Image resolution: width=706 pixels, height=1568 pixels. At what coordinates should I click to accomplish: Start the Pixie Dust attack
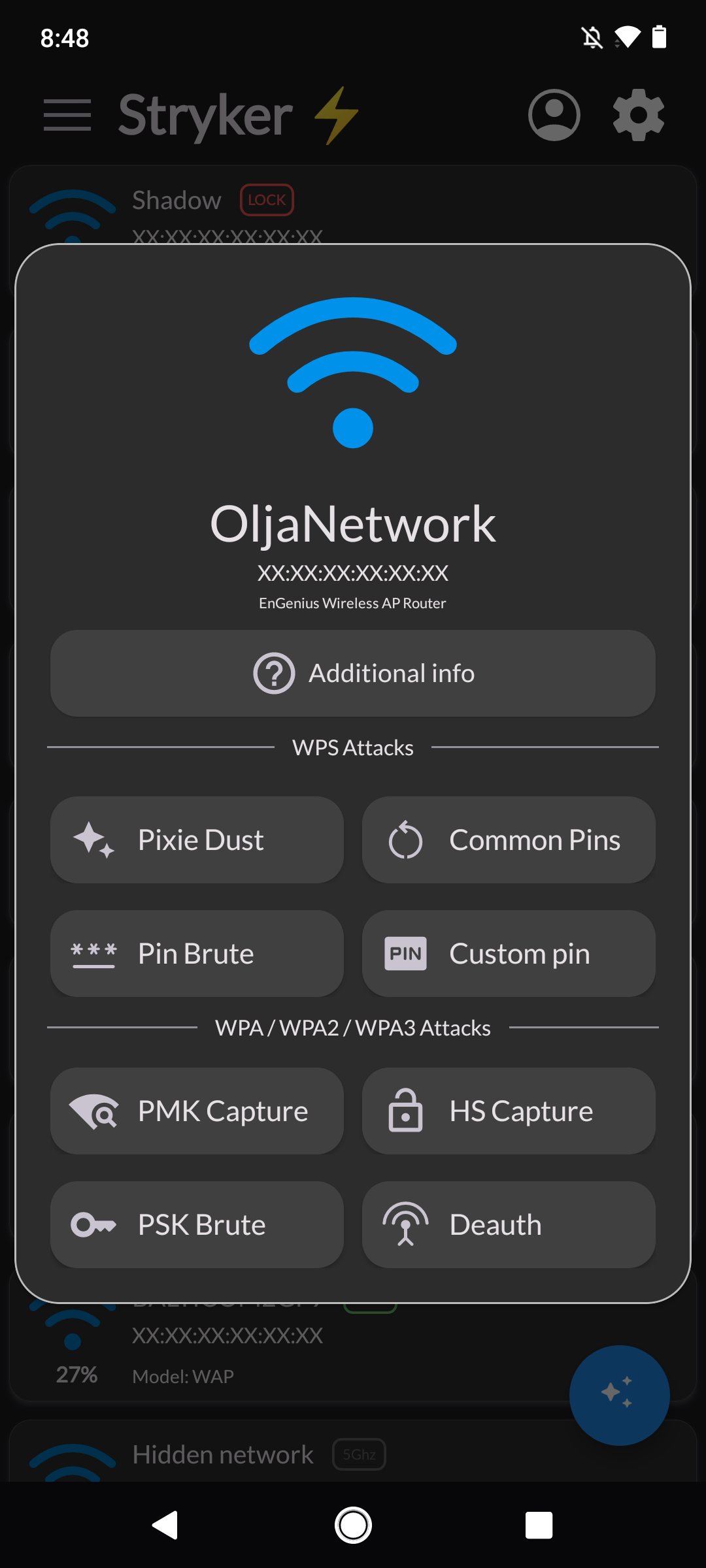tap(197, 840)
